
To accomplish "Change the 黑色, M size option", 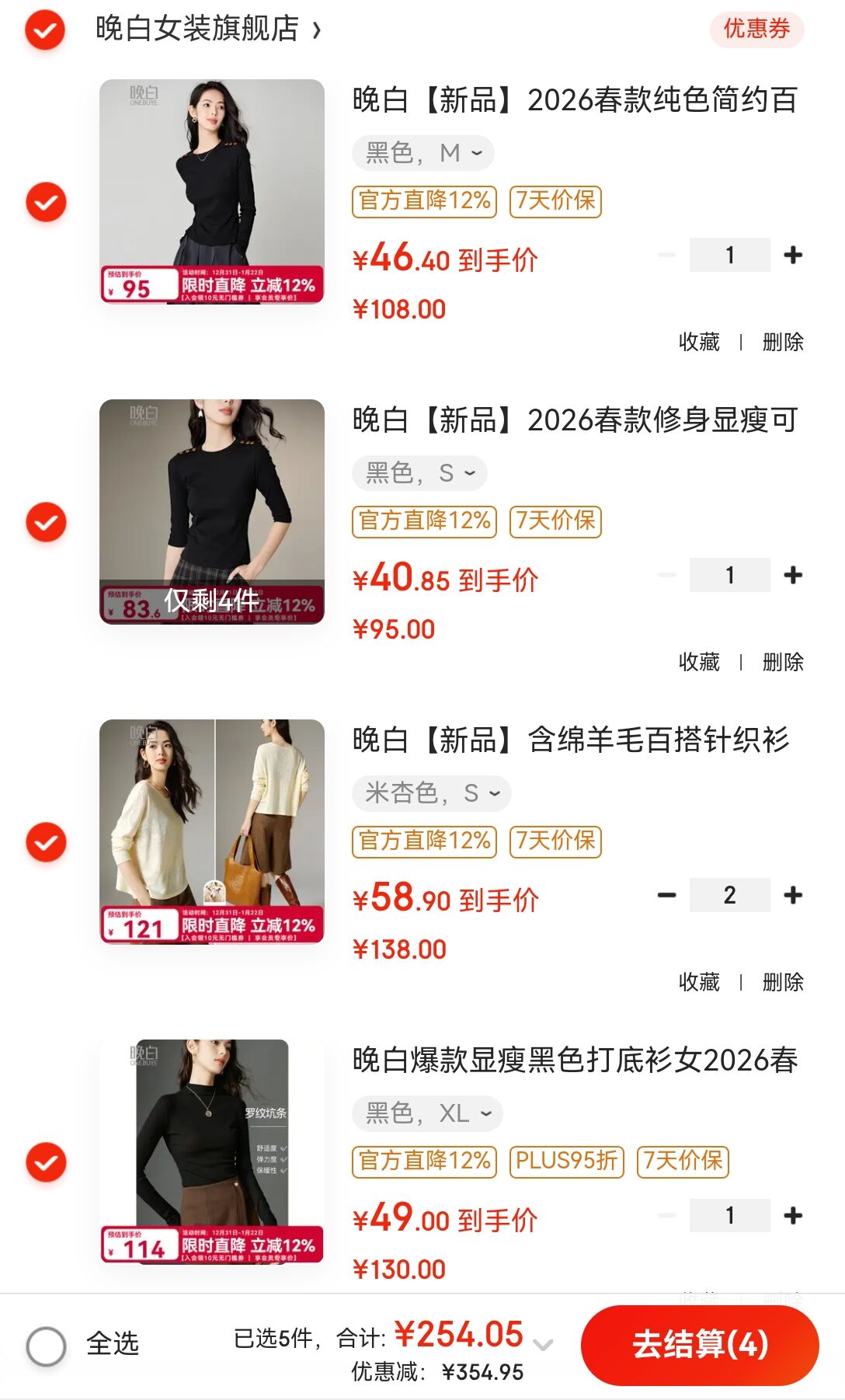I will (423, 153).
